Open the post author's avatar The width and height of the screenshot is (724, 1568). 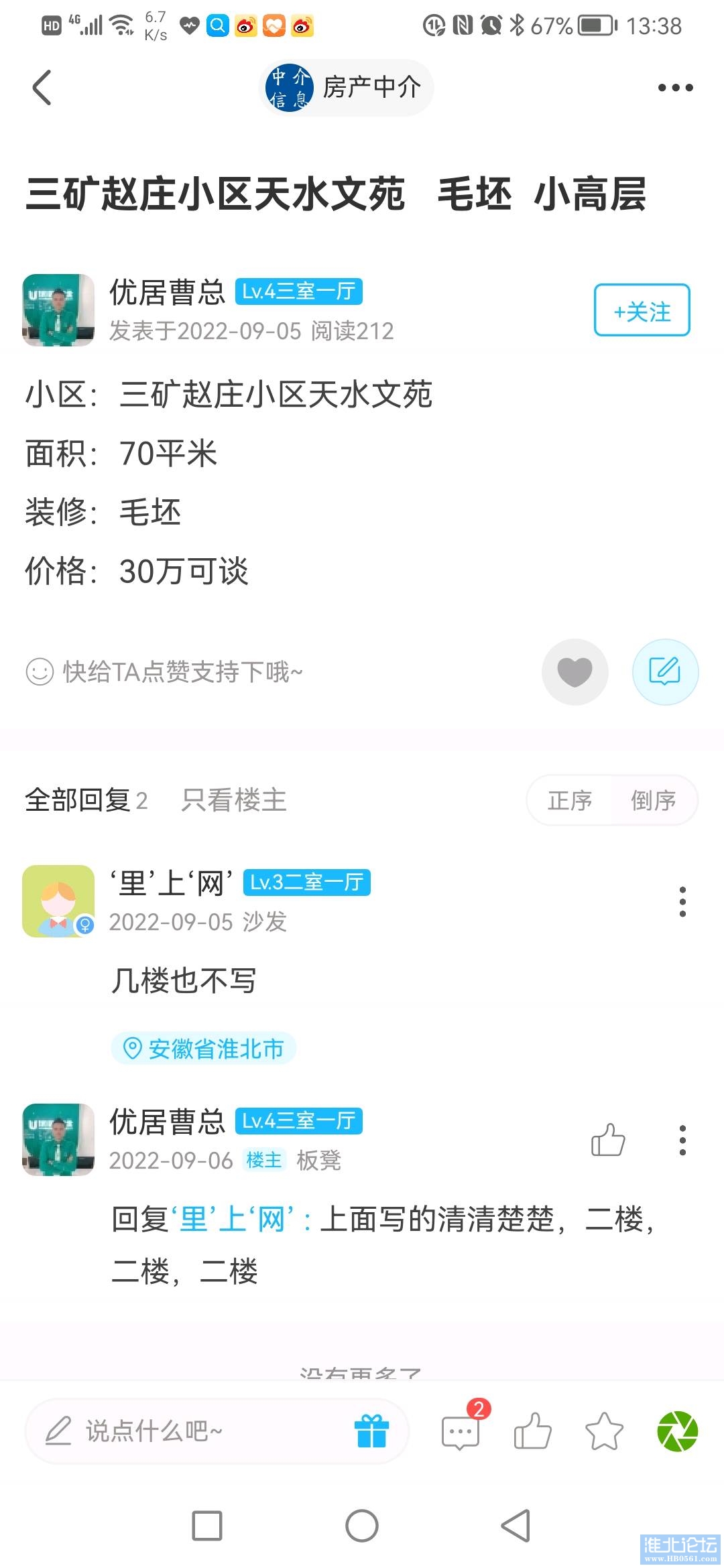58,310
